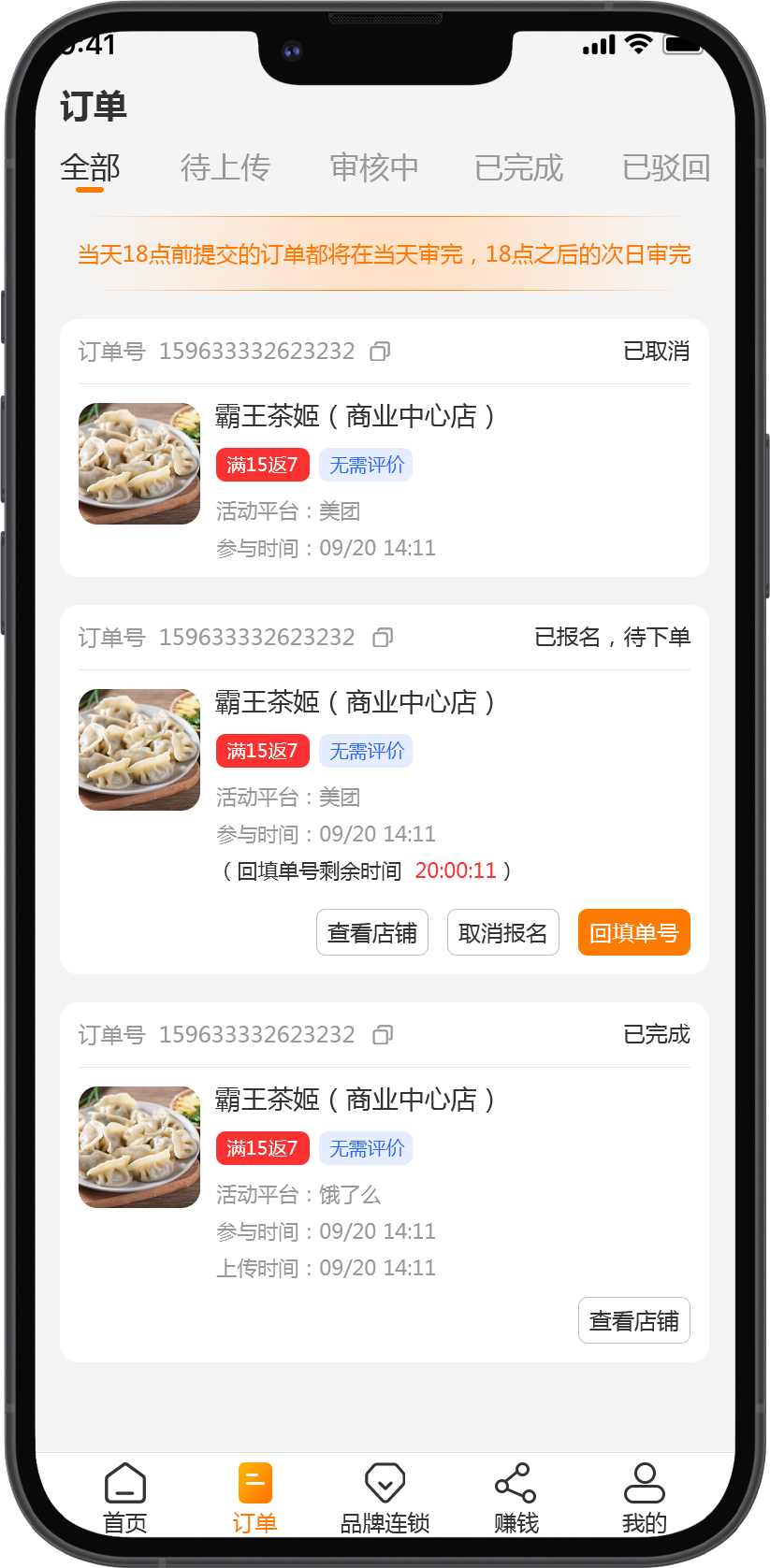The image size is (770, 1568).
Task: Switch to the 赚钱 tab
Action: pyautogui.click(x=516, y=1498)
